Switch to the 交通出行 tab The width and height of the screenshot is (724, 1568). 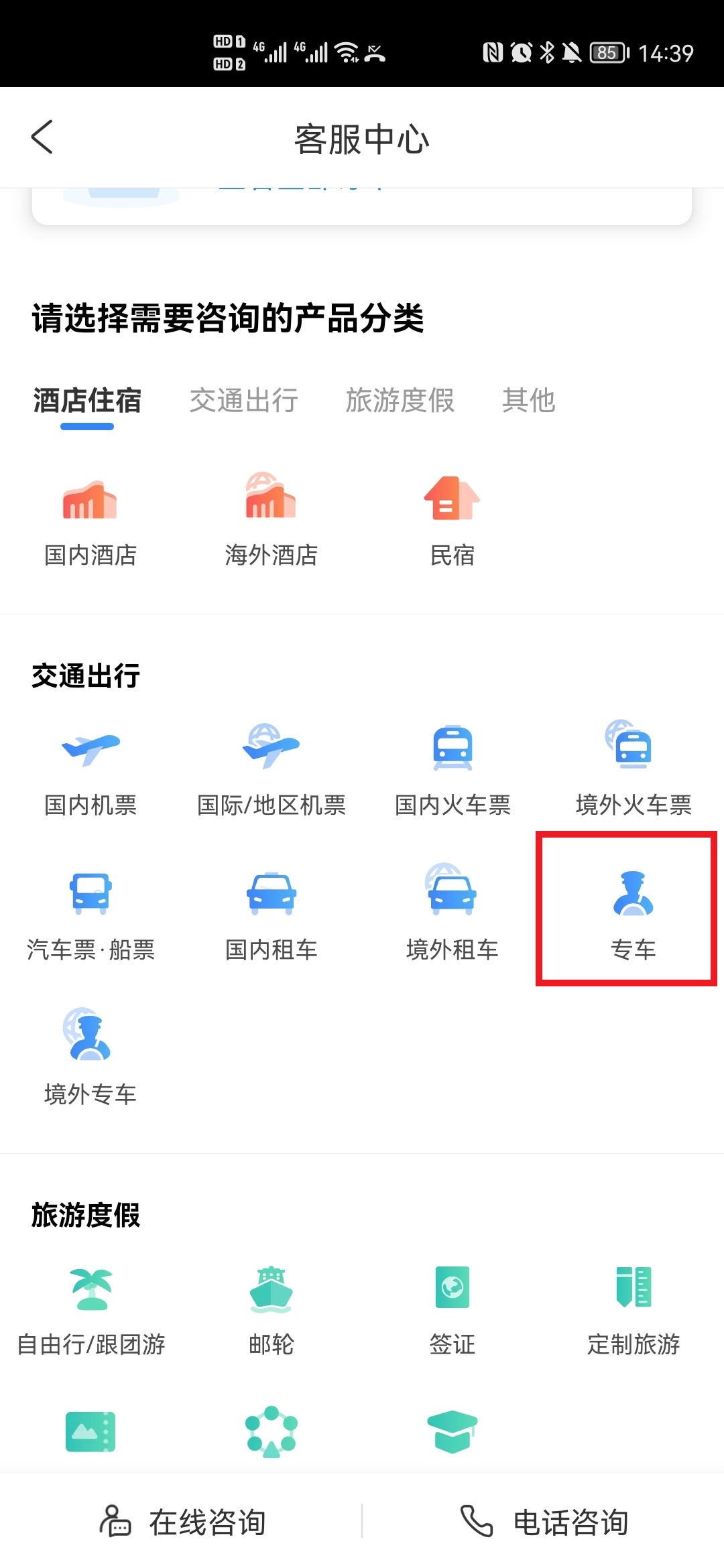[244, 401]
